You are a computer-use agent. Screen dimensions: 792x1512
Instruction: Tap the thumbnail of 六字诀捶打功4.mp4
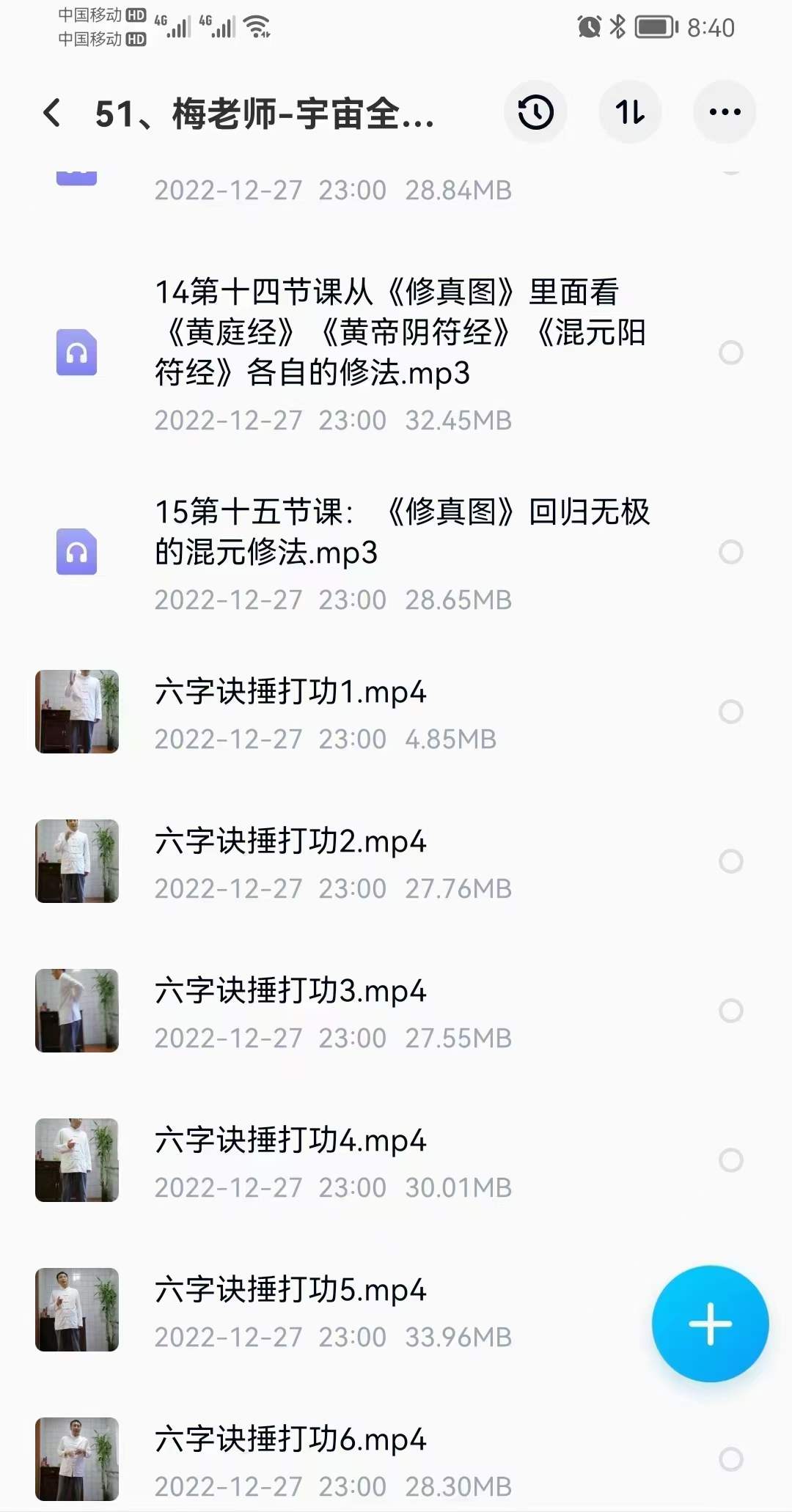point(76,1161)
